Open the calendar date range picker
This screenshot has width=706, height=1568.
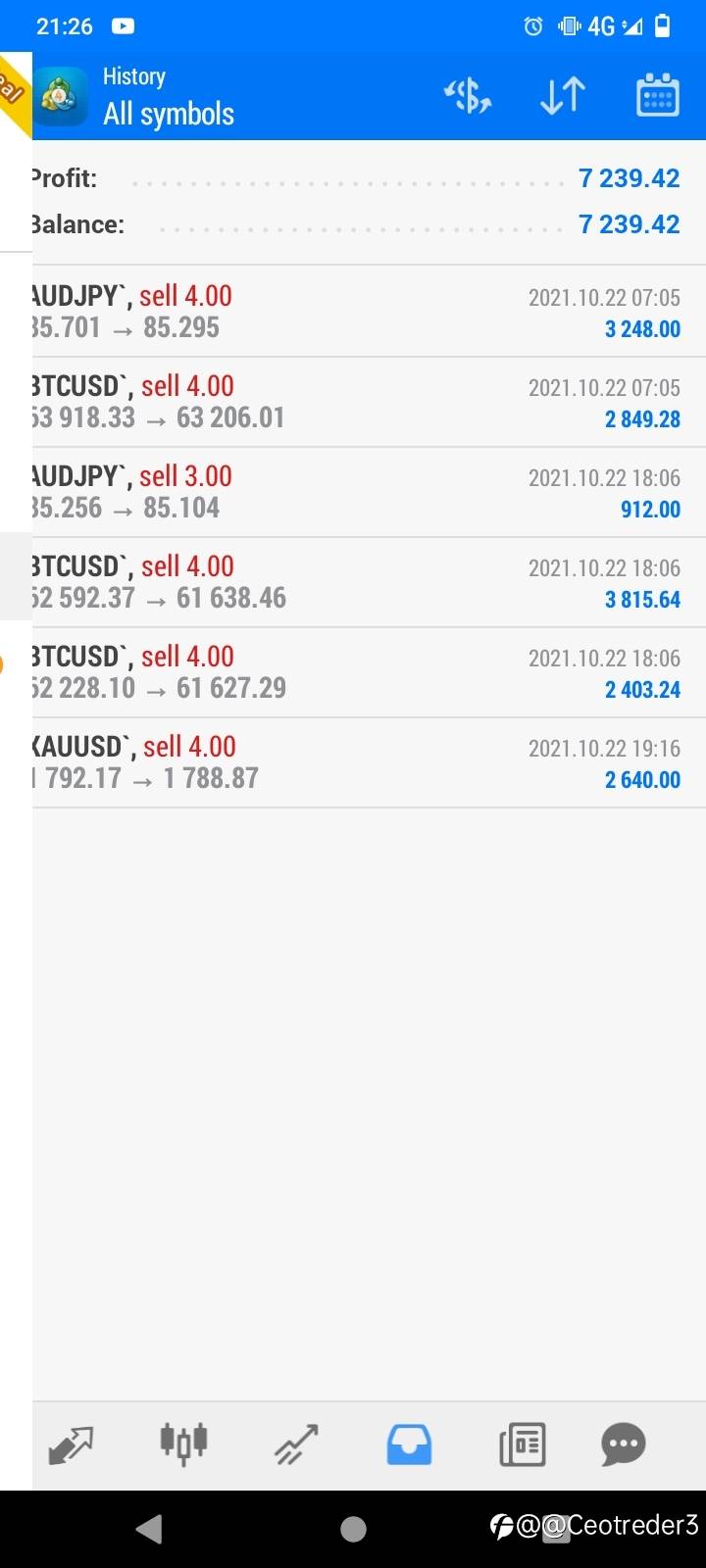coord(658,95)
